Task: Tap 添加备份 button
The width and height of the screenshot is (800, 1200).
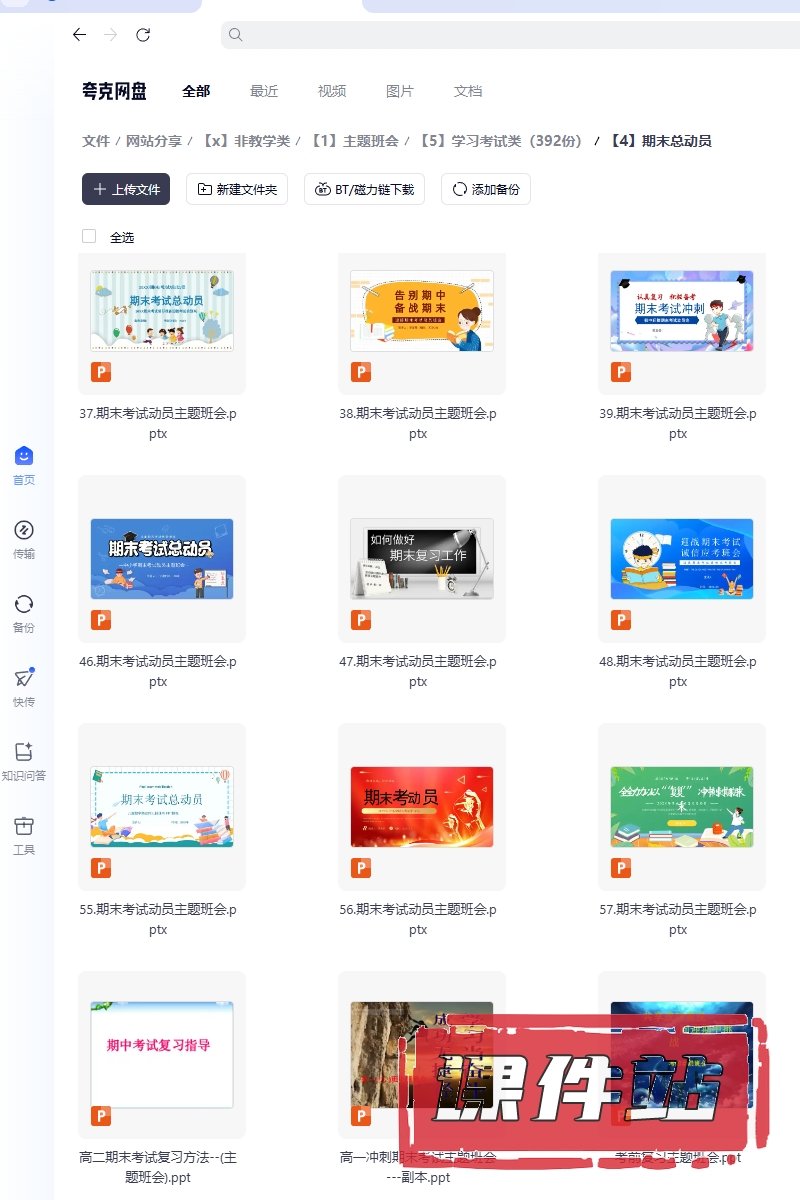Action: click(x=486, y=189)
